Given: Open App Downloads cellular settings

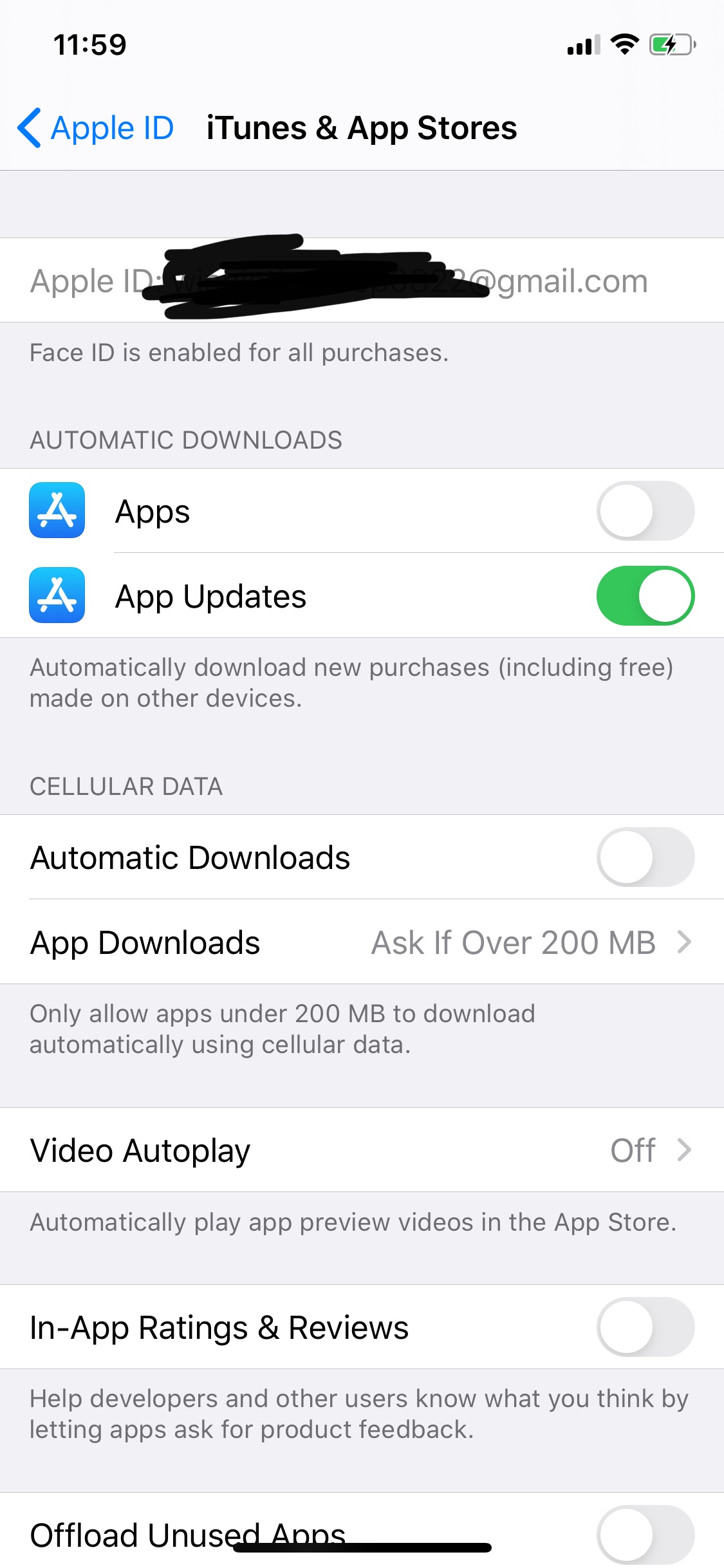Looking at the screenshot, I should tap(360, 942).
